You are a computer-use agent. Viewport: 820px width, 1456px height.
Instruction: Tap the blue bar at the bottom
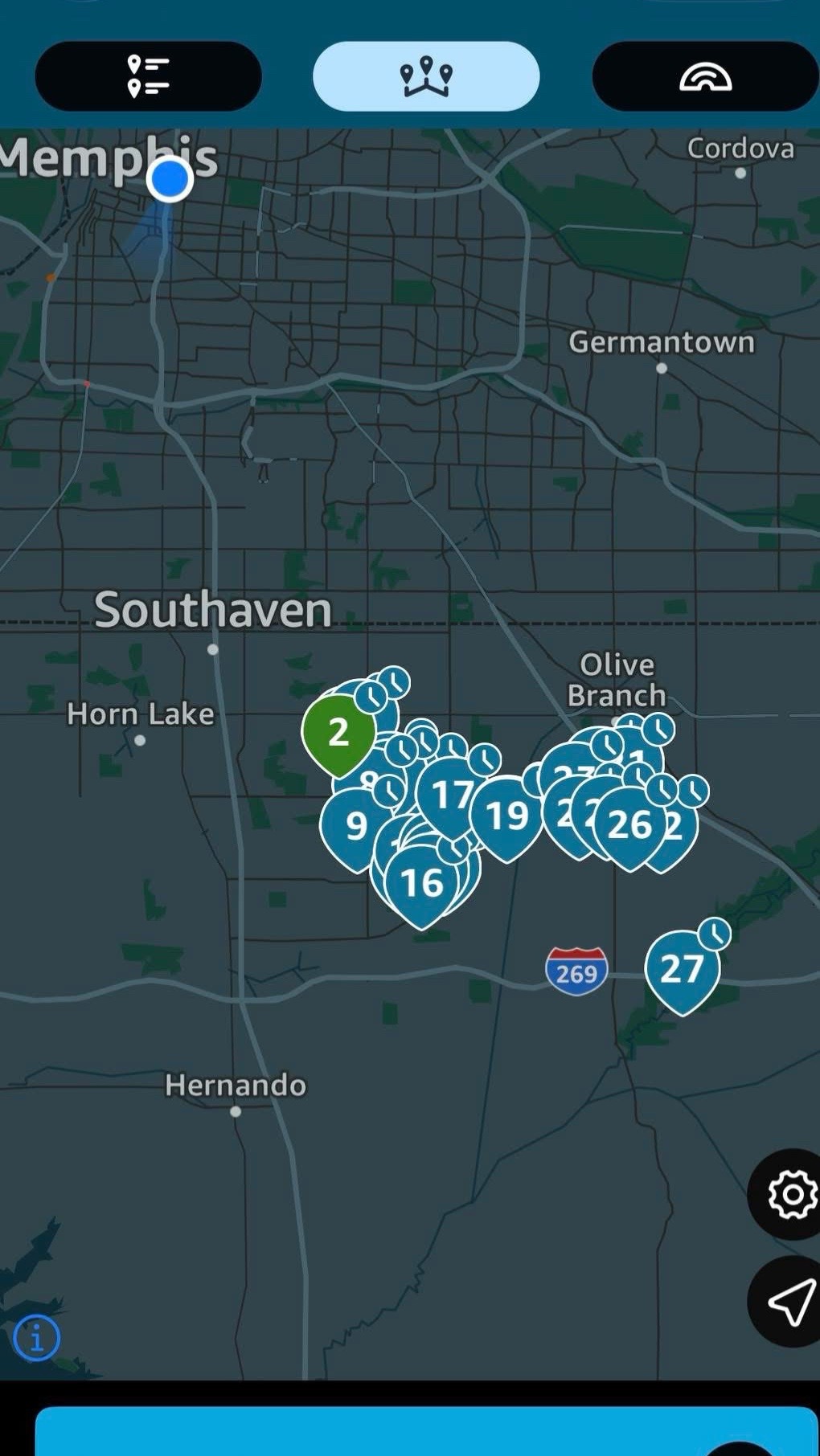click(426, 1431)
